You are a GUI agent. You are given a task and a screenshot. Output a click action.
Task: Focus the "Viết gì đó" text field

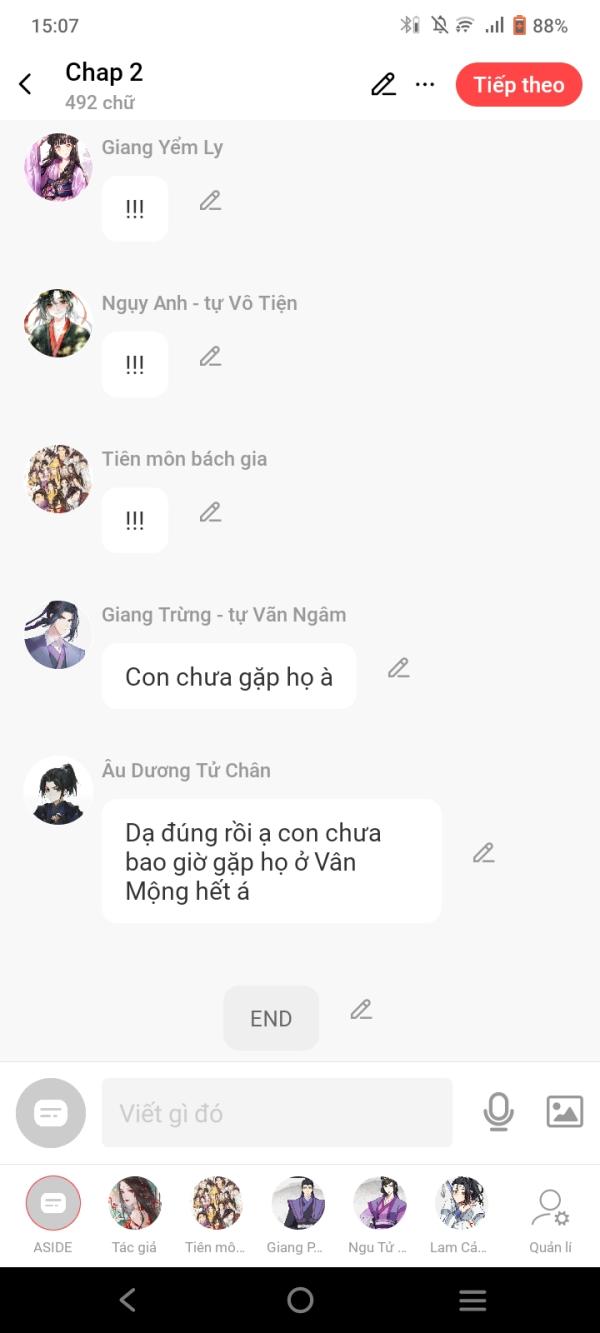(x=277, y=1112)
